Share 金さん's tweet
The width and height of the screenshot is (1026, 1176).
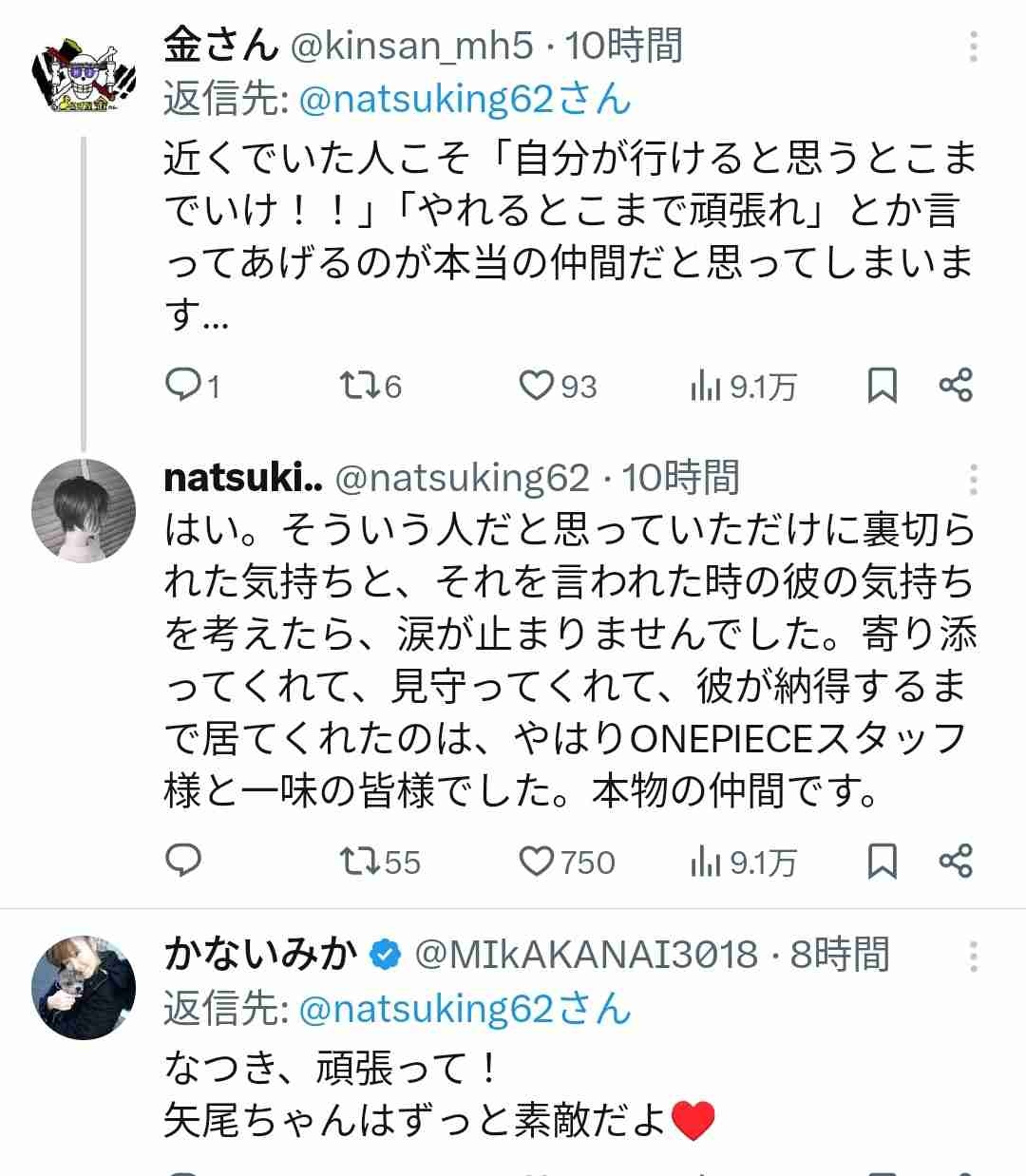pos(956,386)
